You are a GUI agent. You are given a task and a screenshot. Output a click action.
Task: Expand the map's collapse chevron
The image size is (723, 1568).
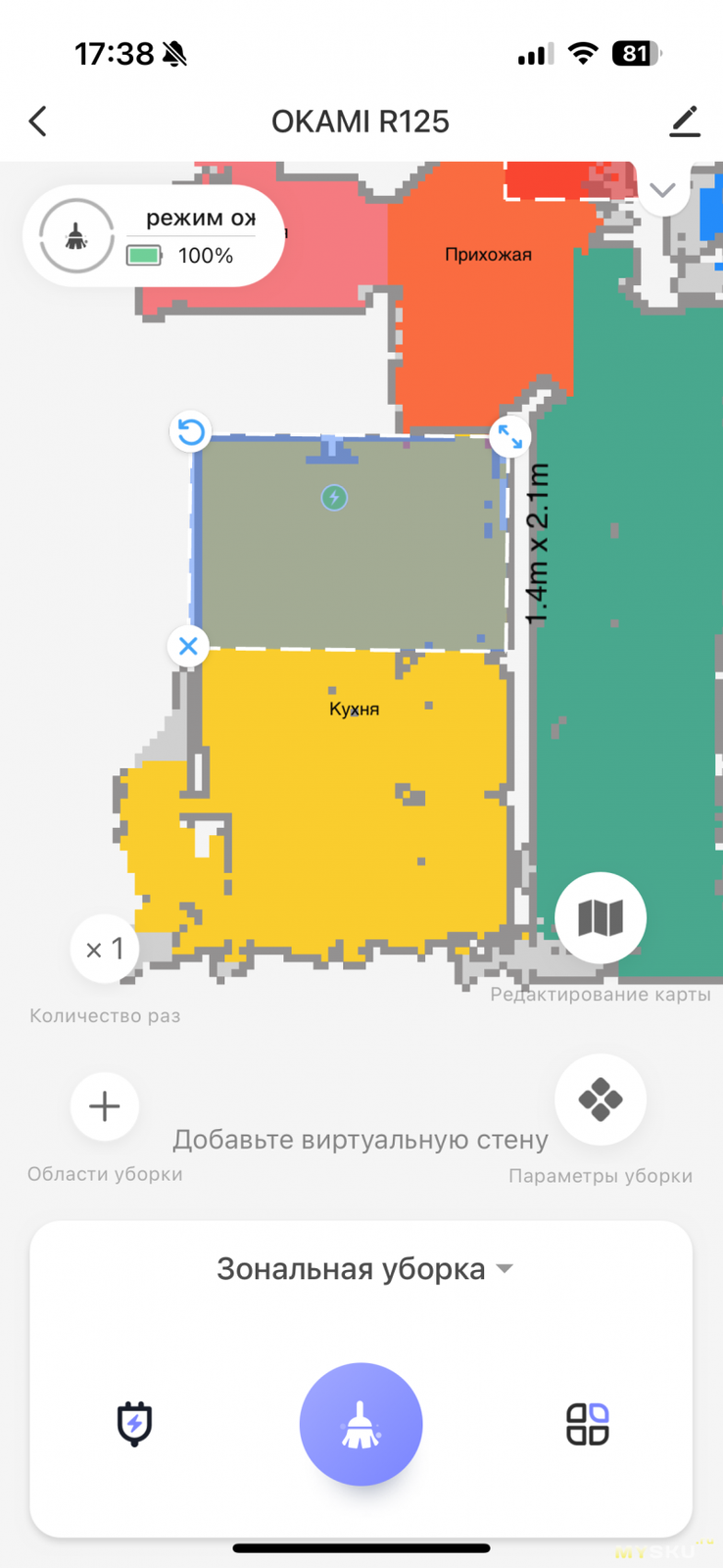point(663,189)
